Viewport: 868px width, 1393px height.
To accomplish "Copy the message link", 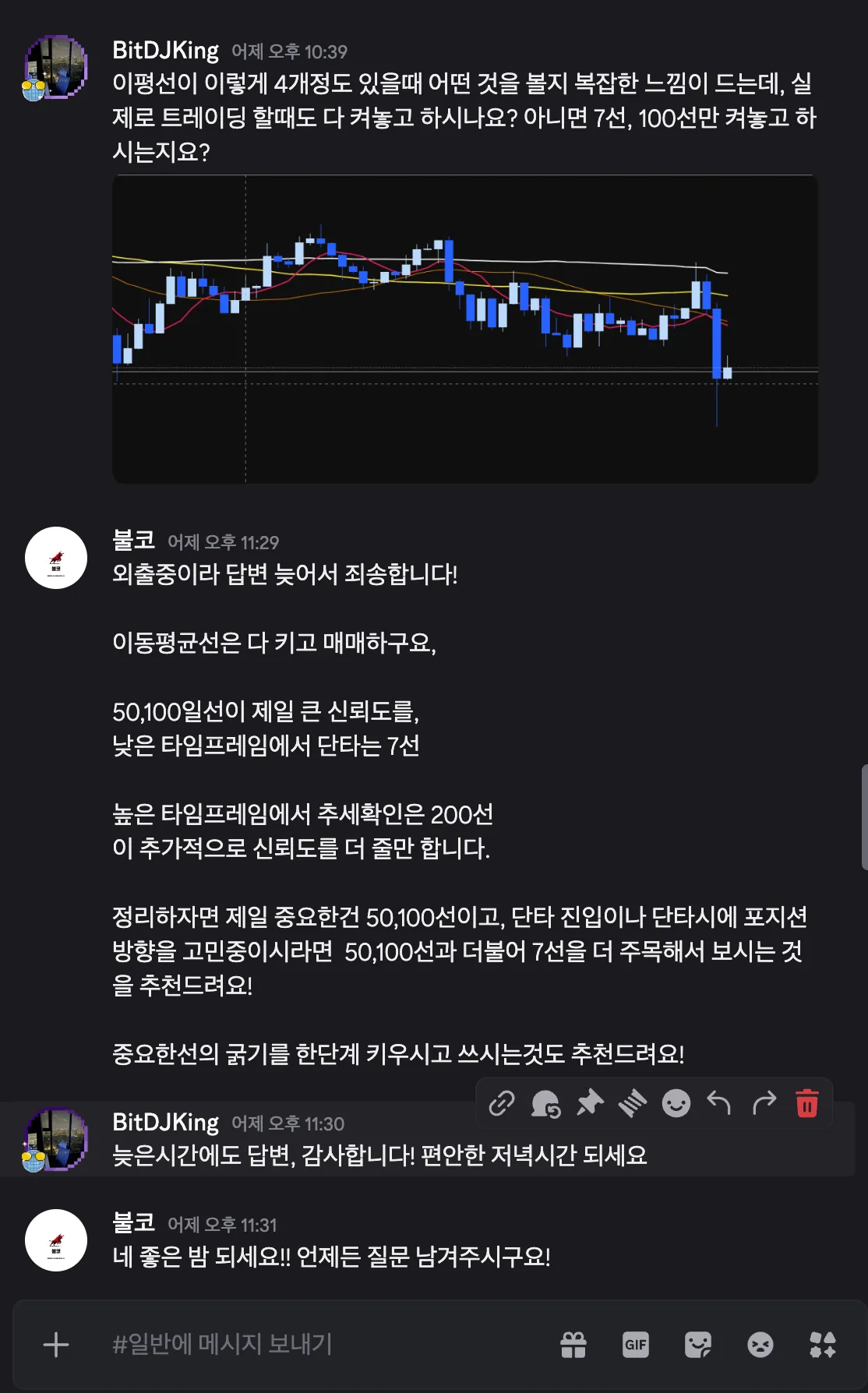I will click(x=503, y=1102).
